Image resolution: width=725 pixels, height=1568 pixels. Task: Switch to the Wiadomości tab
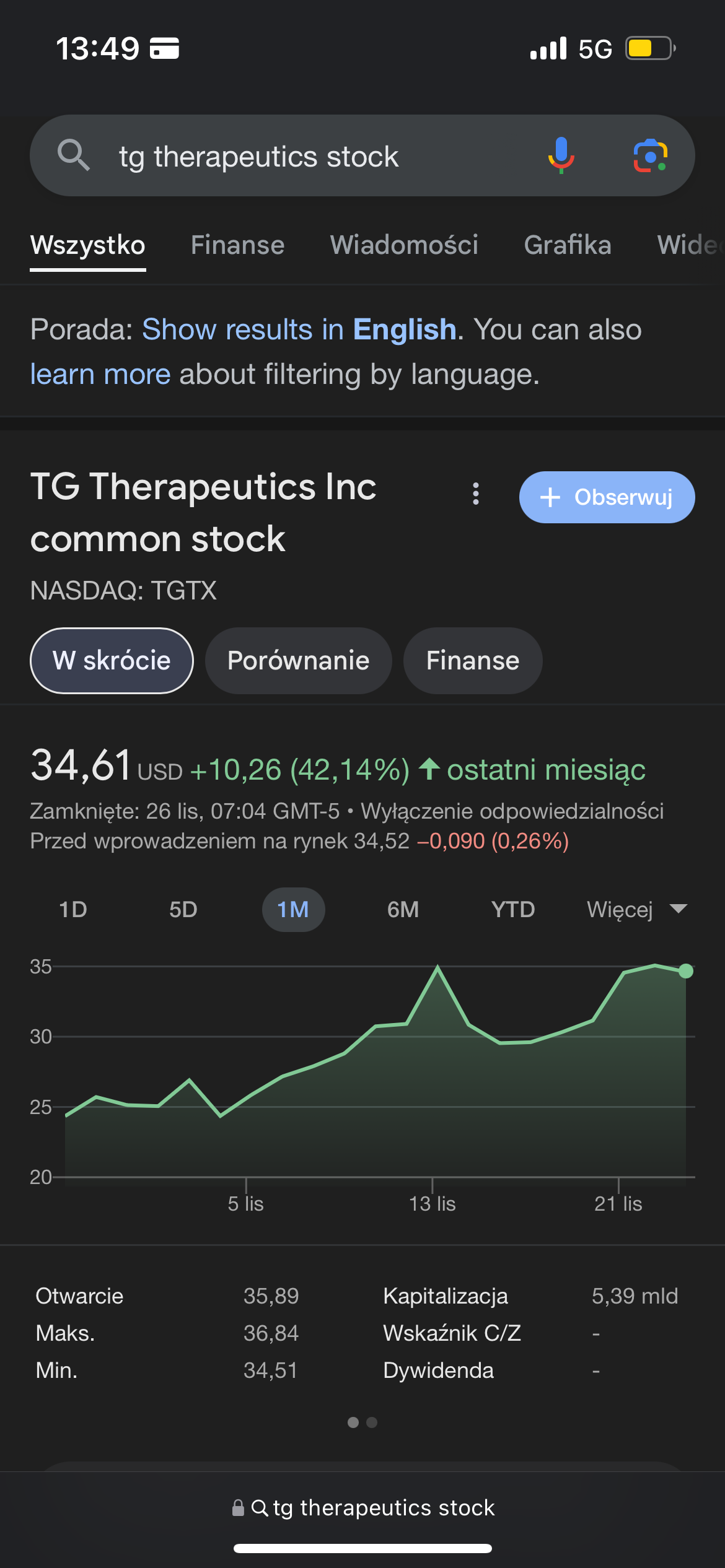[404, 245]
